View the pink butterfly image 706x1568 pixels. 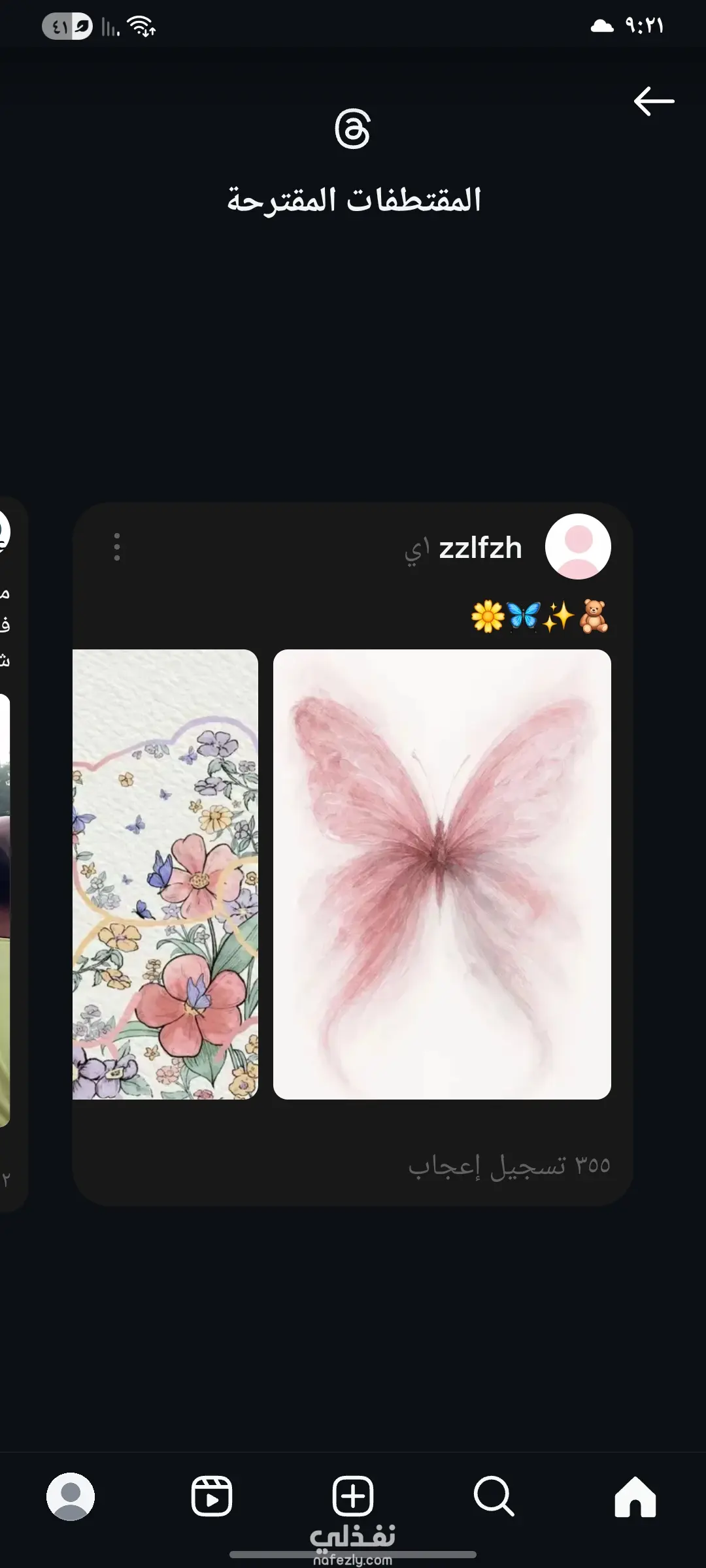click(442, 874)
